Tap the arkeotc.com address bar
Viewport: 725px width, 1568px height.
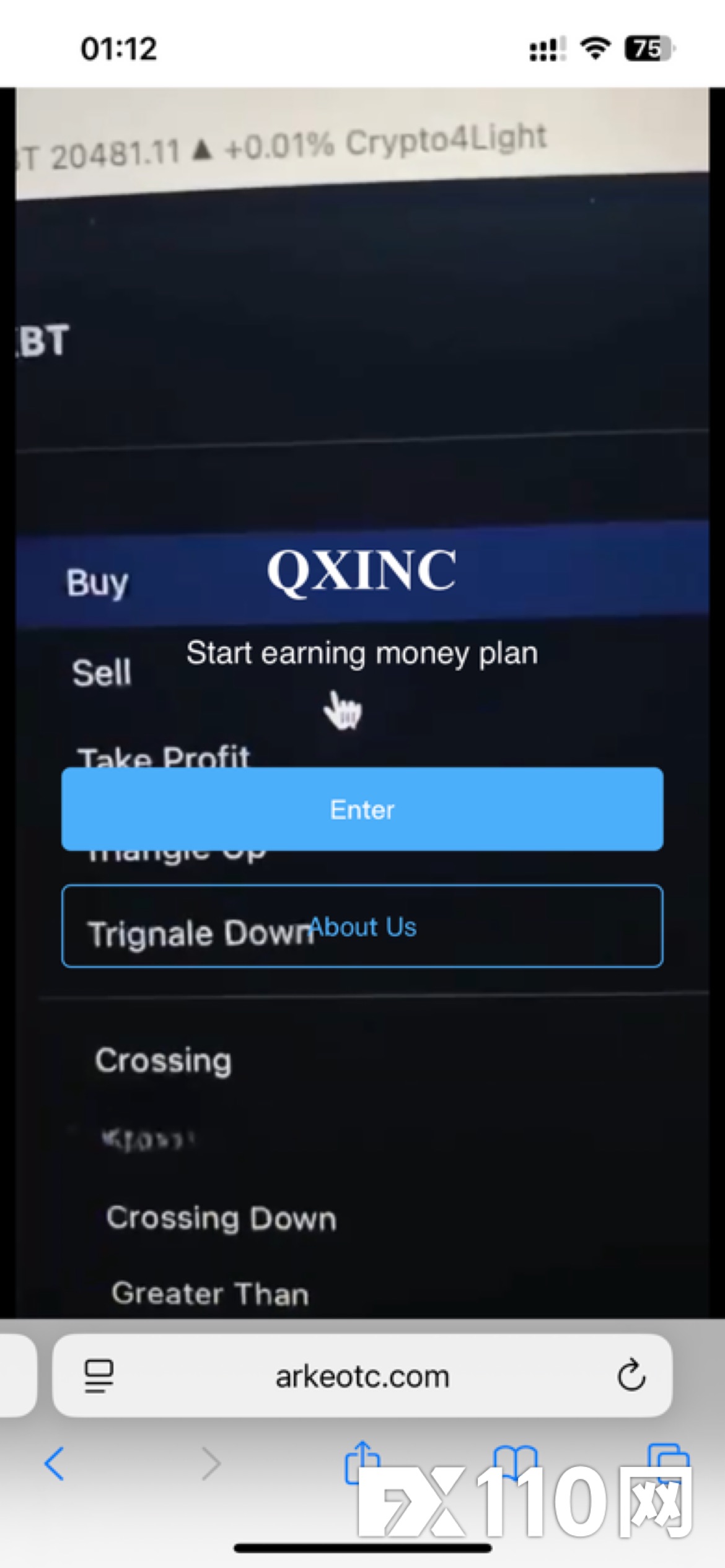click(362, 1377)
